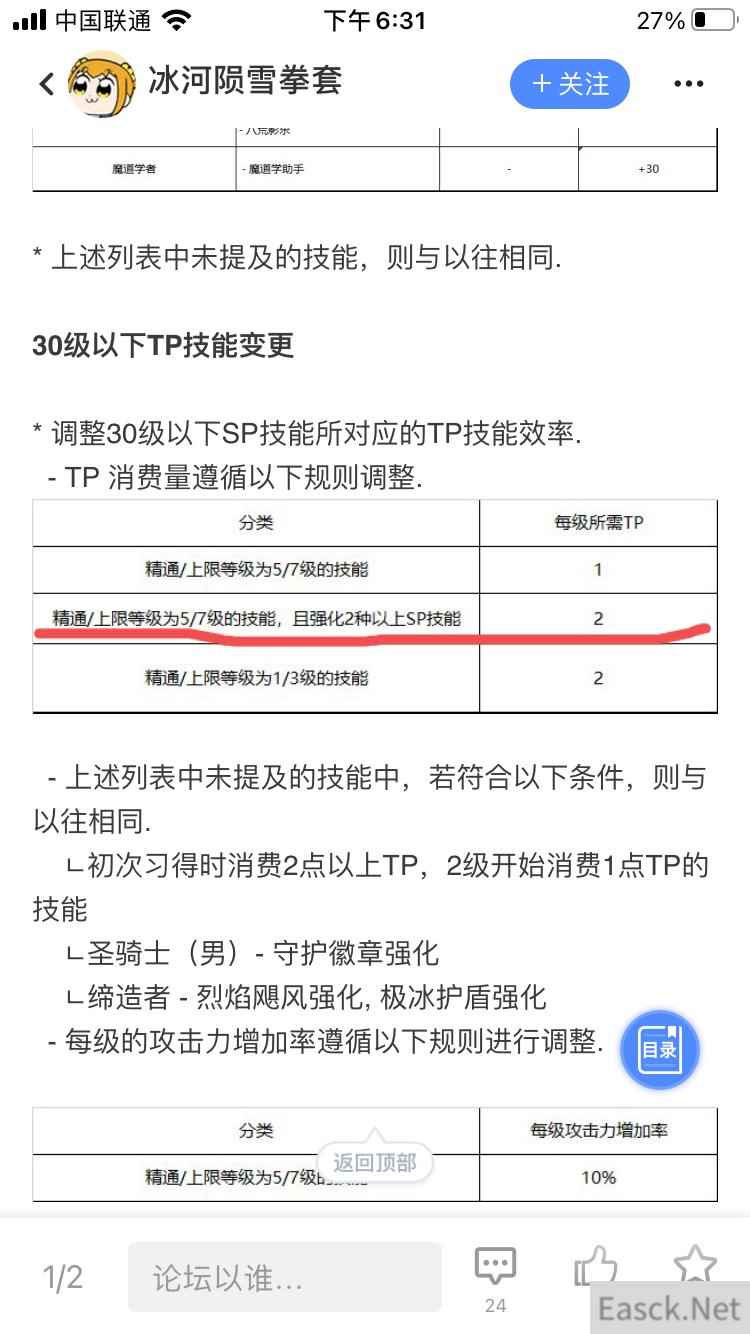The height and width of the screenshot is (1334, 750).
Task: Favorite the post with star icon
Action: [x=695, y=1266]
